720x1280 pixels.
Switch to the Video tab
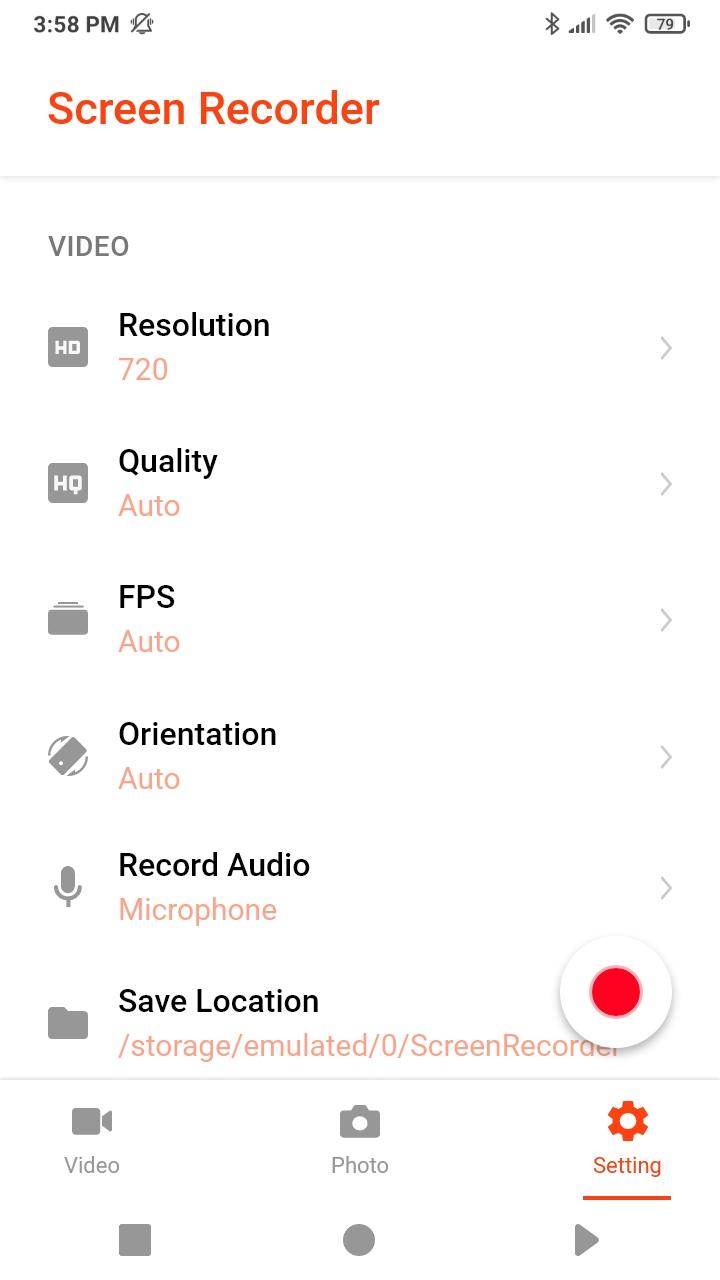pyautogui.click(x=92, y=1140)
